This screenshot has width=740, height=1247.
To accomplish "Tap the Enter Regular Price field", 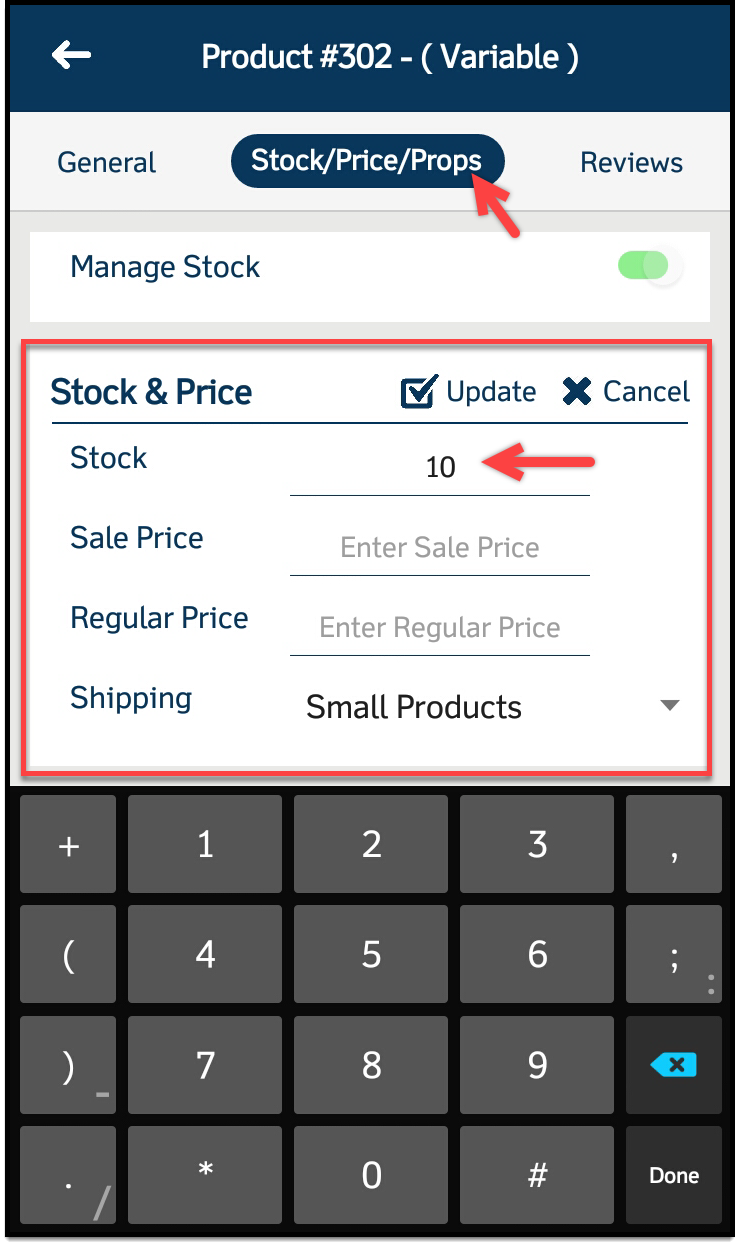I will [x=439, y=627].
